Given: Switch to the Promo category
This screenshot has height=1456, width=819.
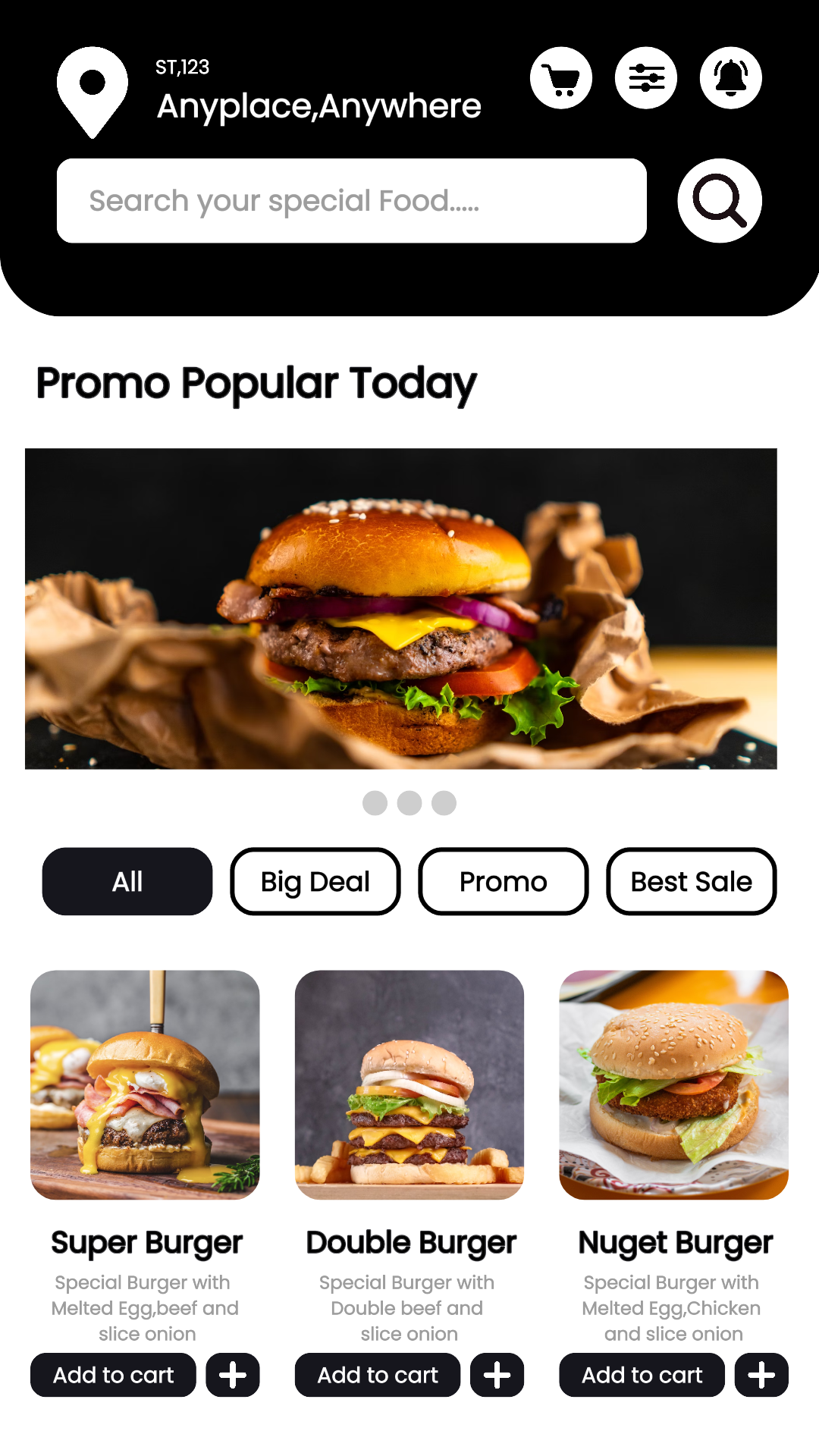Looking at the screenshot, I should 504,882.
